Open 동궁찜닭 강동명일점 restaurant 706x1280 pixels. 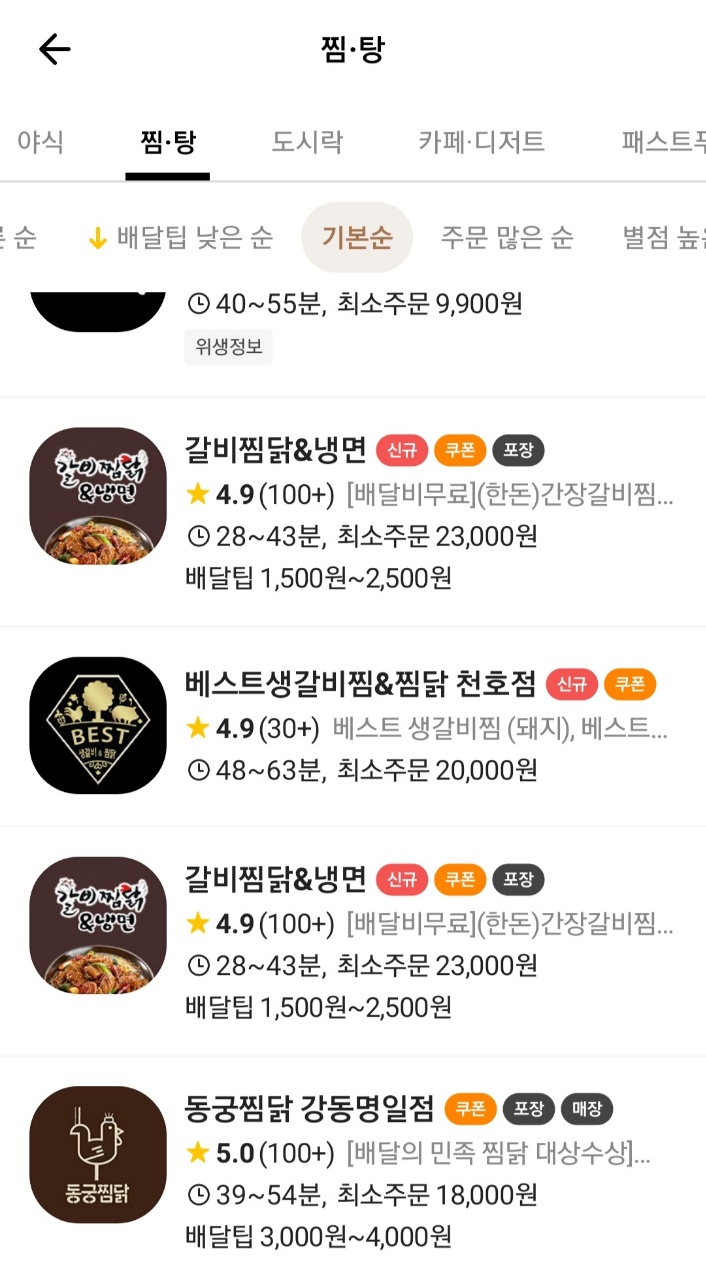coord(353,1168)
